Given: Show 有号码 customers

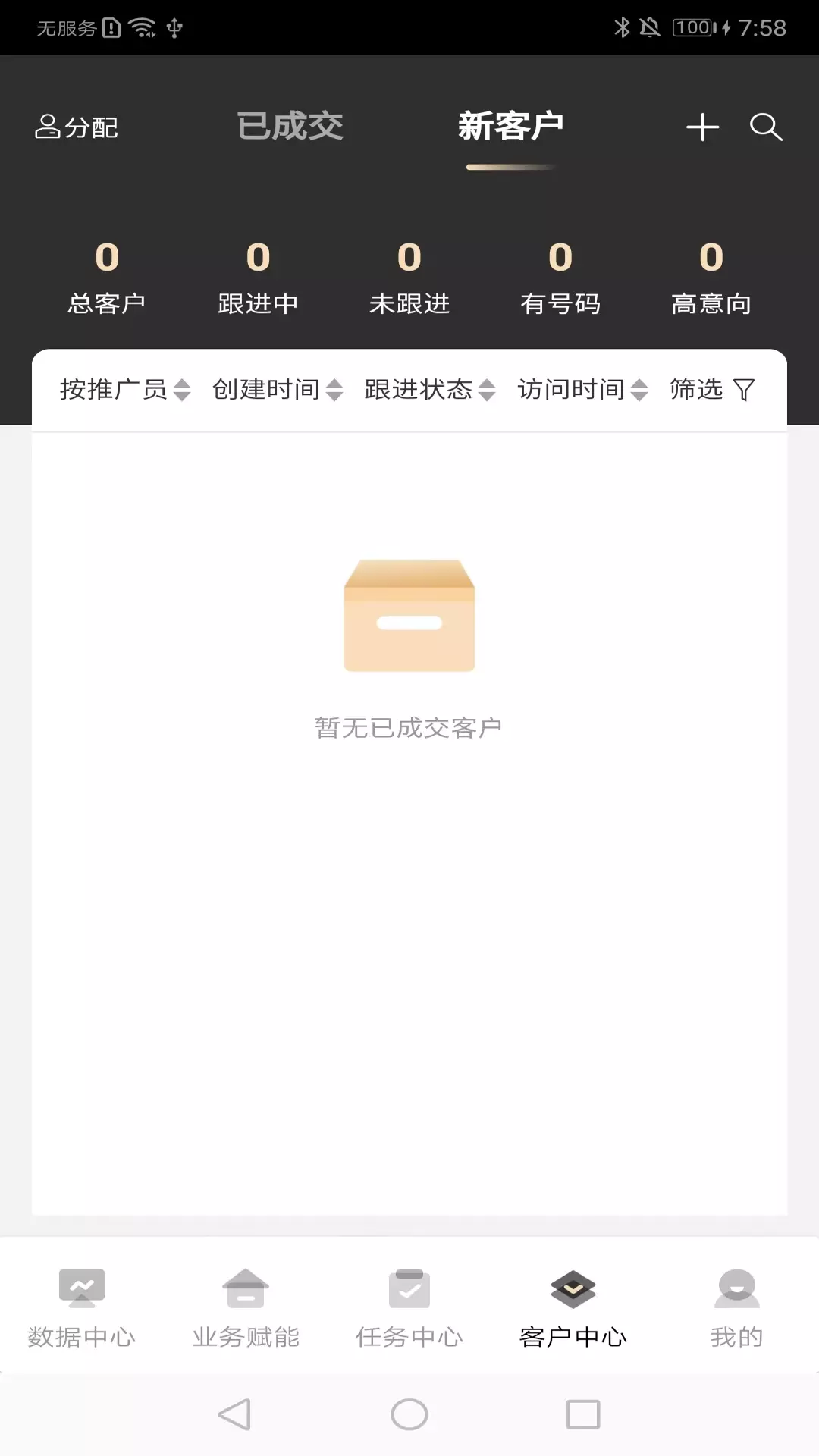Looking at the screenshot, I should point(560,278).
